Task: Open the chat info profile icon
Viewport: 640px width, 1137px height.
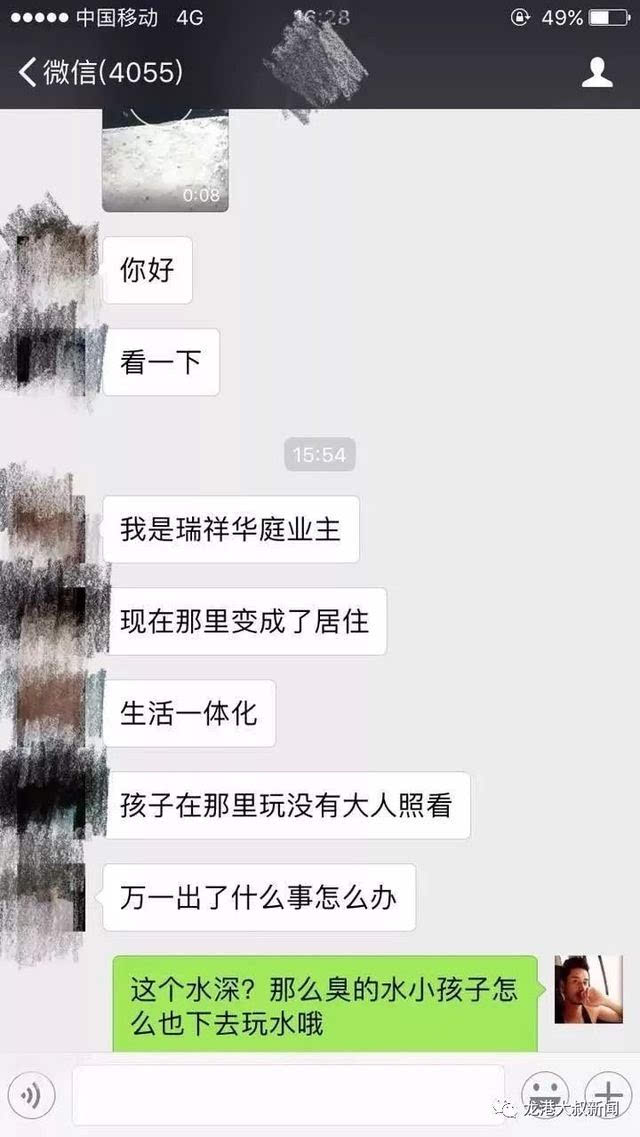Action: click(x=597, y=72)
